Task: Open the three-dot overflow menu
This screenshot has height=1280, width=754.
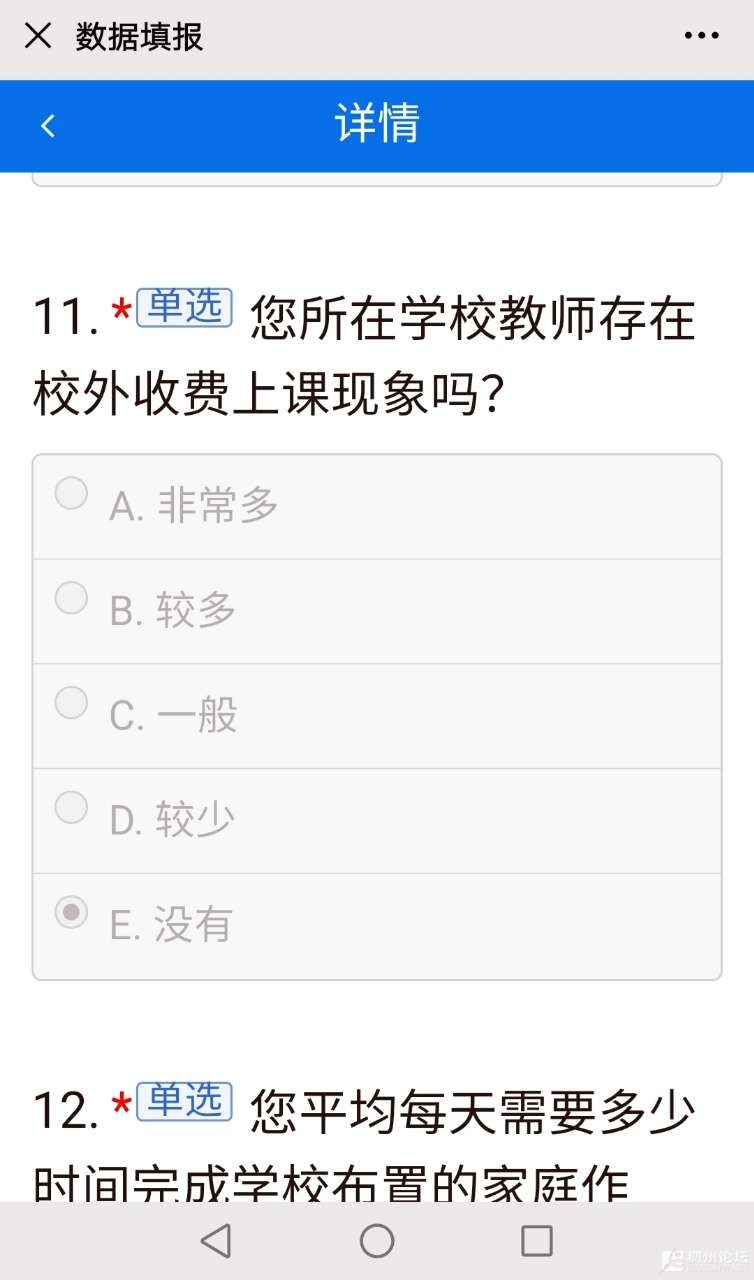Action: pyautogui.click(x=701, y=36)
